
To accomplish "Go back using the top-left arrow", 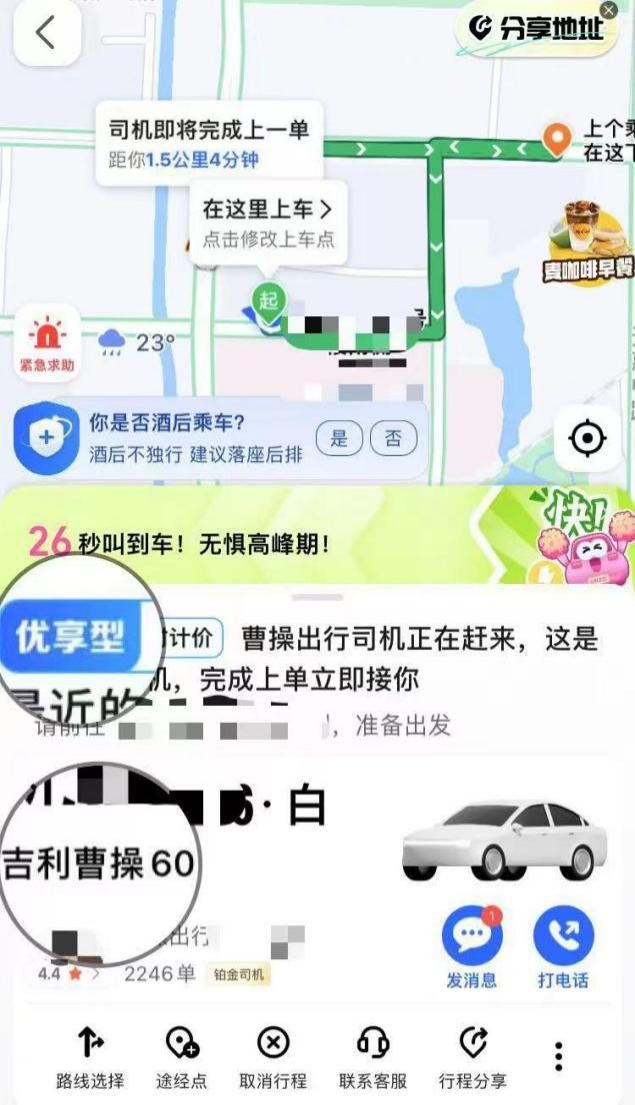I will tap(46, 34).
